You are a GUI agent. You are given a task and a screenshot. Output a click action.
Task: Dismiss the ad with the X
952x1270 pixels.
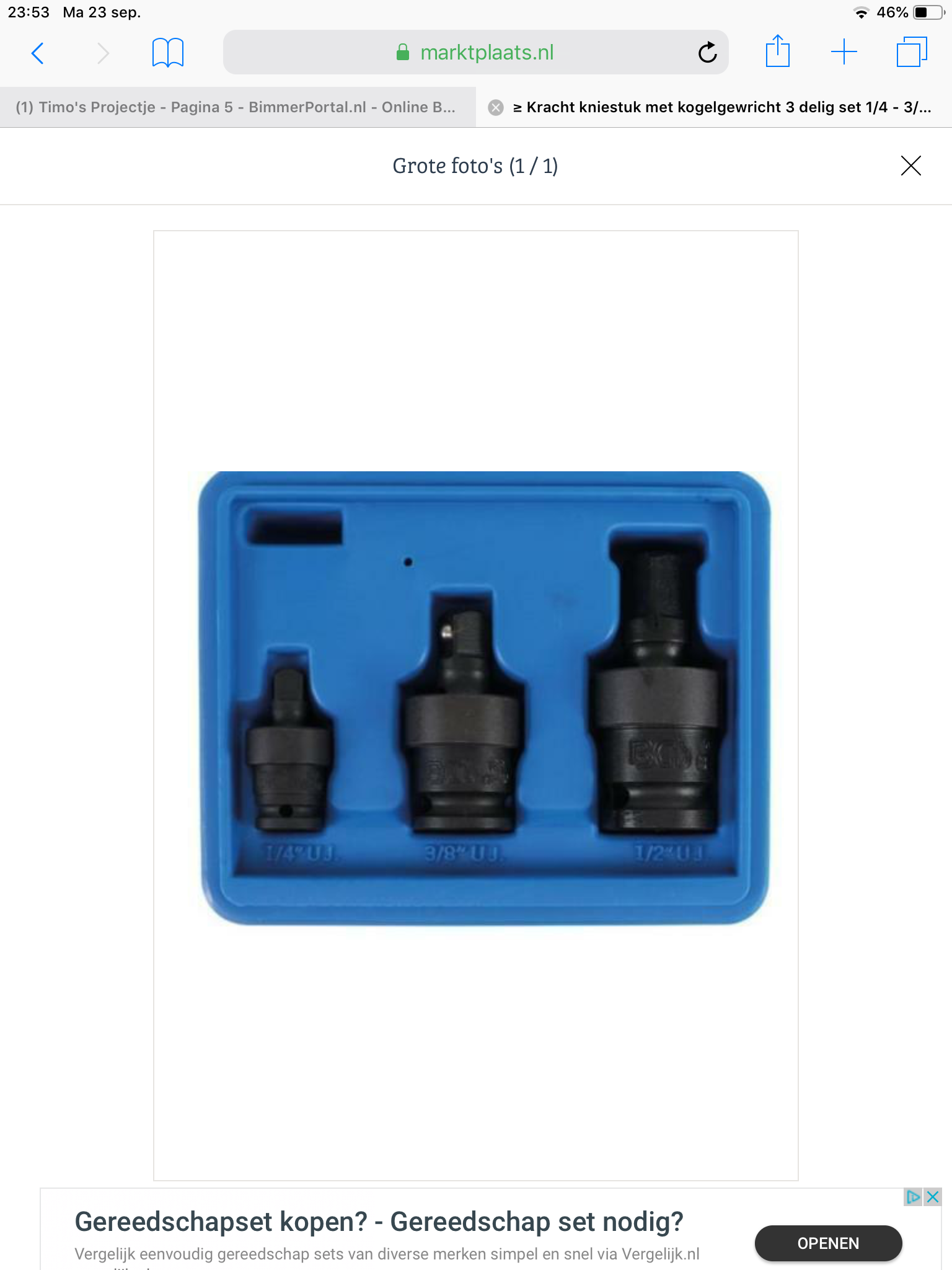tap(933, 1197)
